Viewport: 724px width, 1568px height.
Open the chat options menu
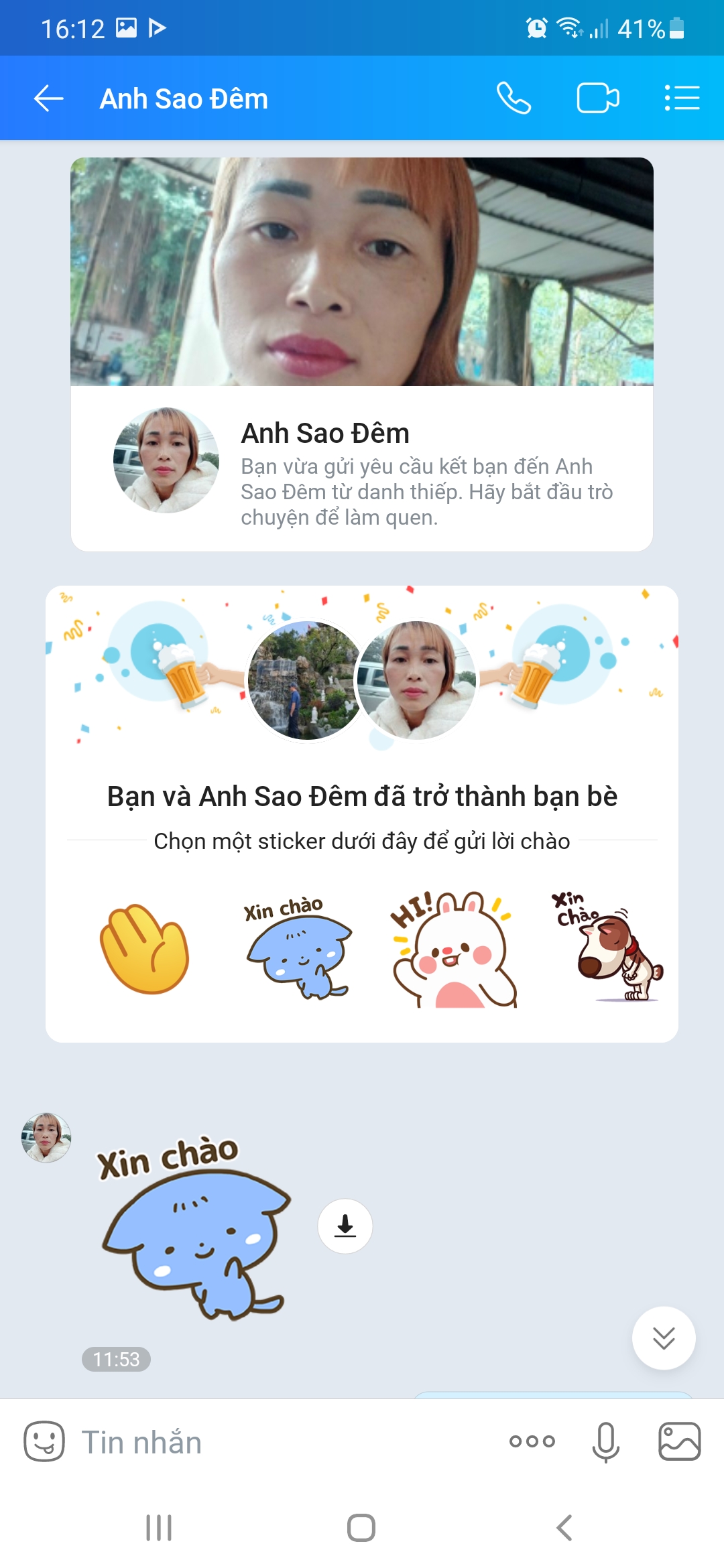[x=682, y=99]
